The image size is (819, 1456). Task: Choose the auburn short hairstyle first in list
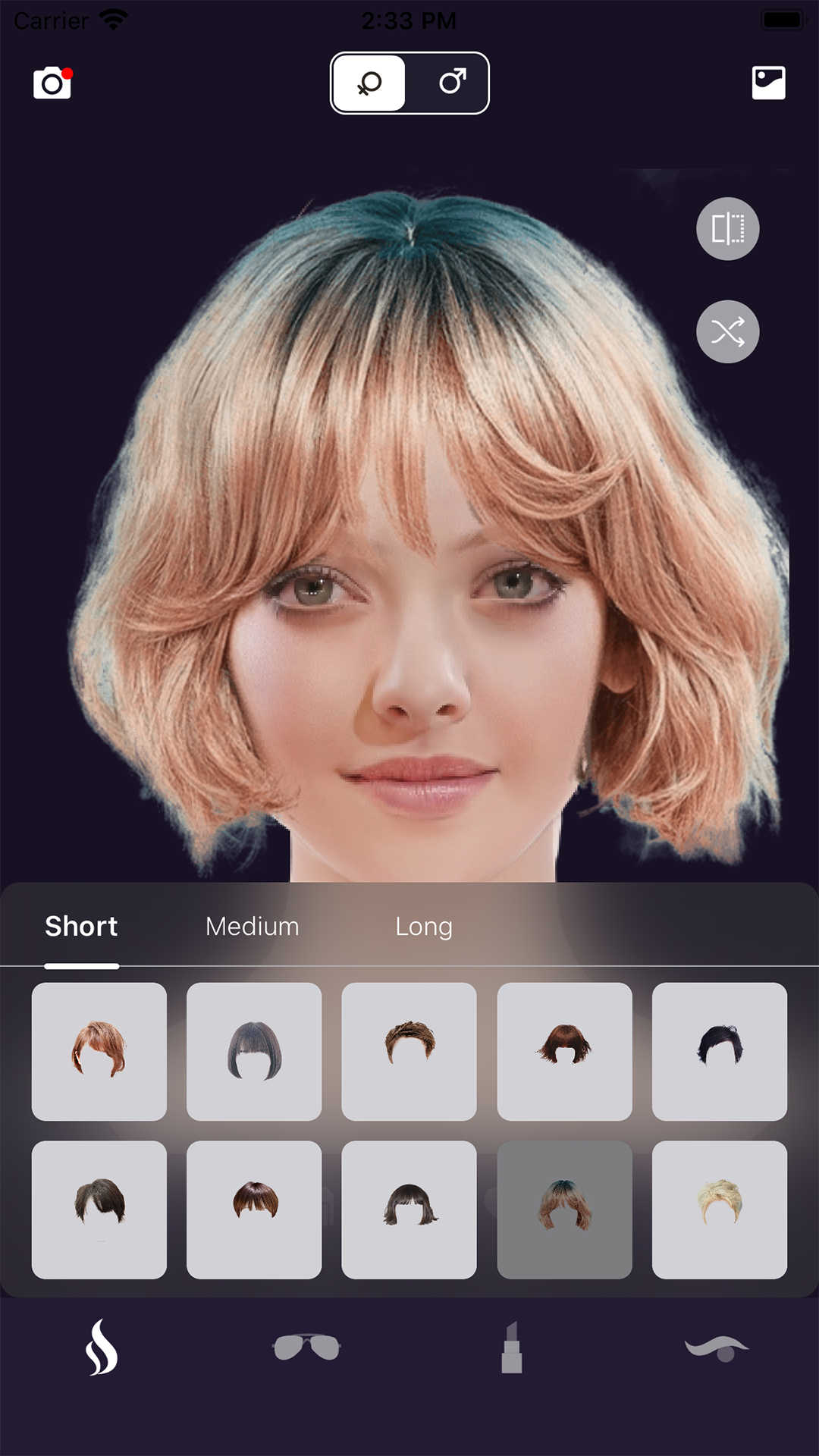99,1050
